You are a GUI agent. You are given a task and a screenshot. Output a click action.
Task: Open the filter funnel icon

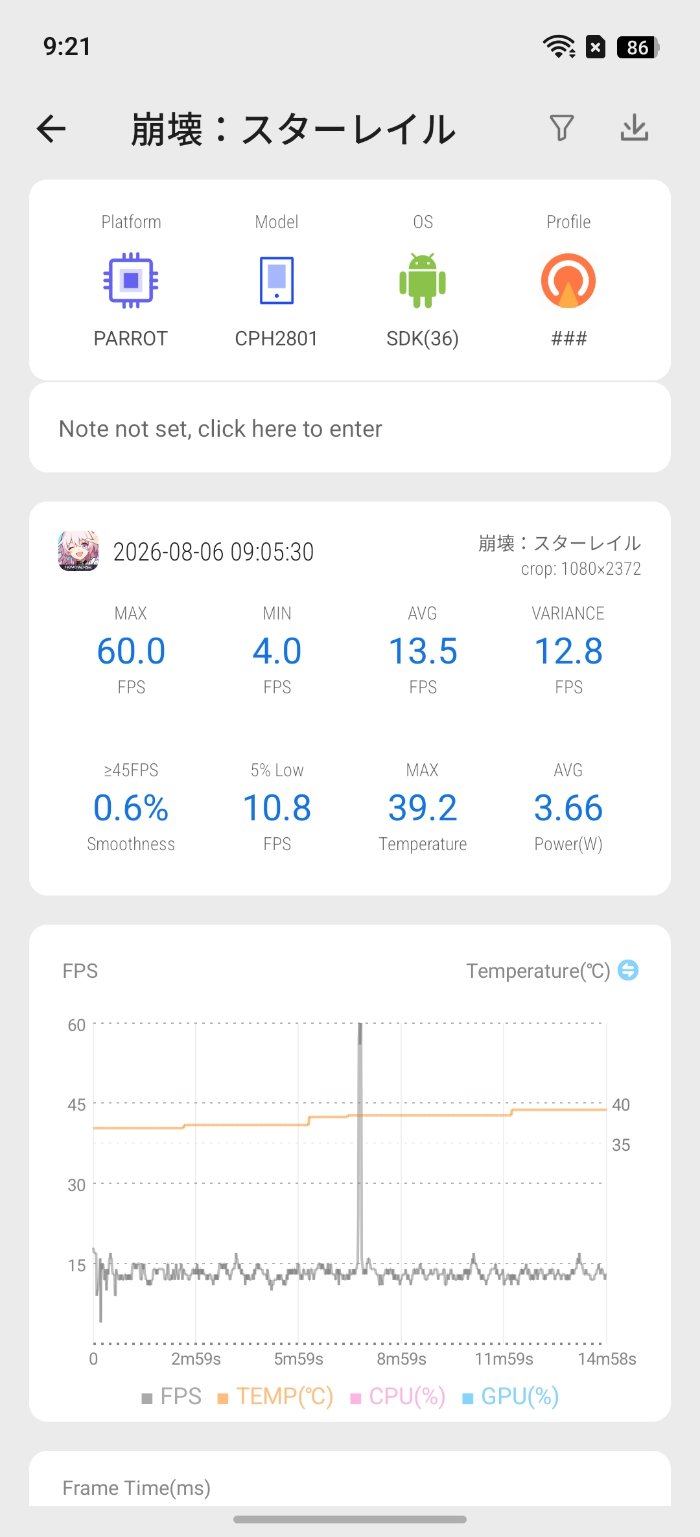click(562, 128)
